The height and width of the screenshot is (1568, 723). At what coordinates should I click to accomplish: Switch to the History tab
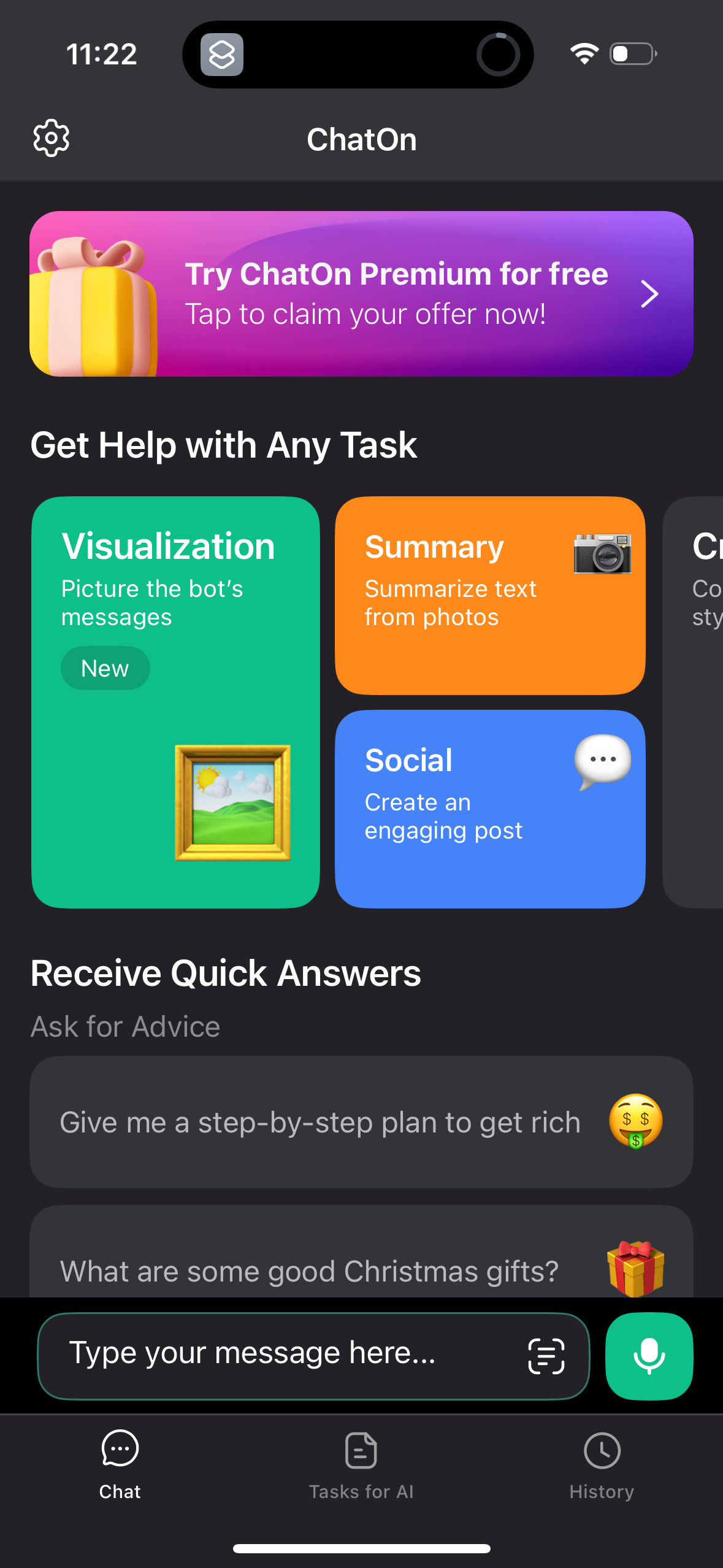click(602, 1466)
